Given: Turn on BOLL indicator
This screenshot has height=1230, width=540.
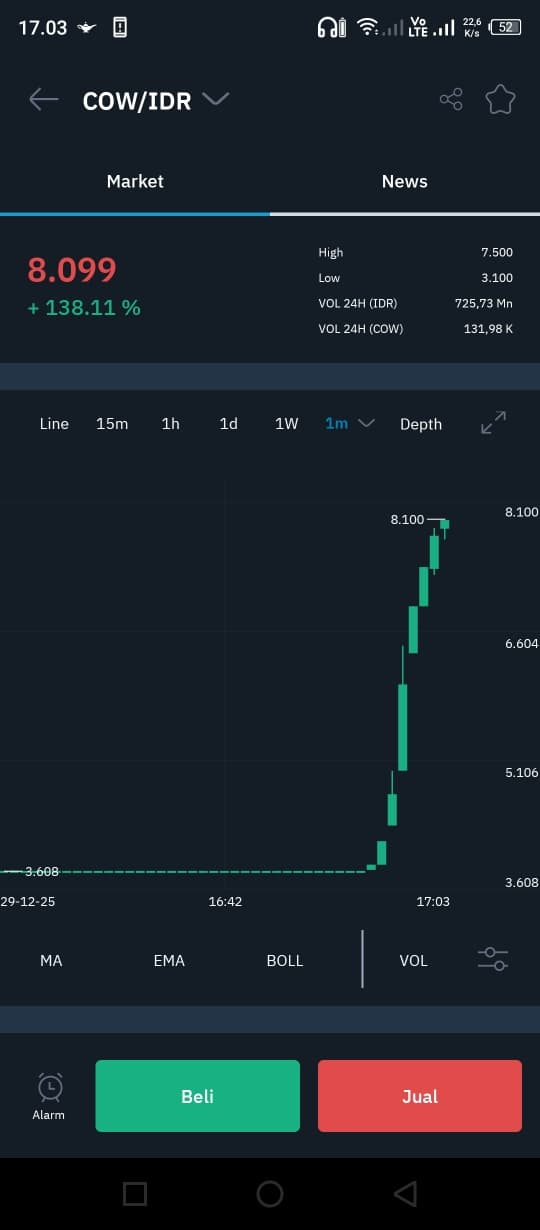Looking at the screenshot, I should coord(285,960).
